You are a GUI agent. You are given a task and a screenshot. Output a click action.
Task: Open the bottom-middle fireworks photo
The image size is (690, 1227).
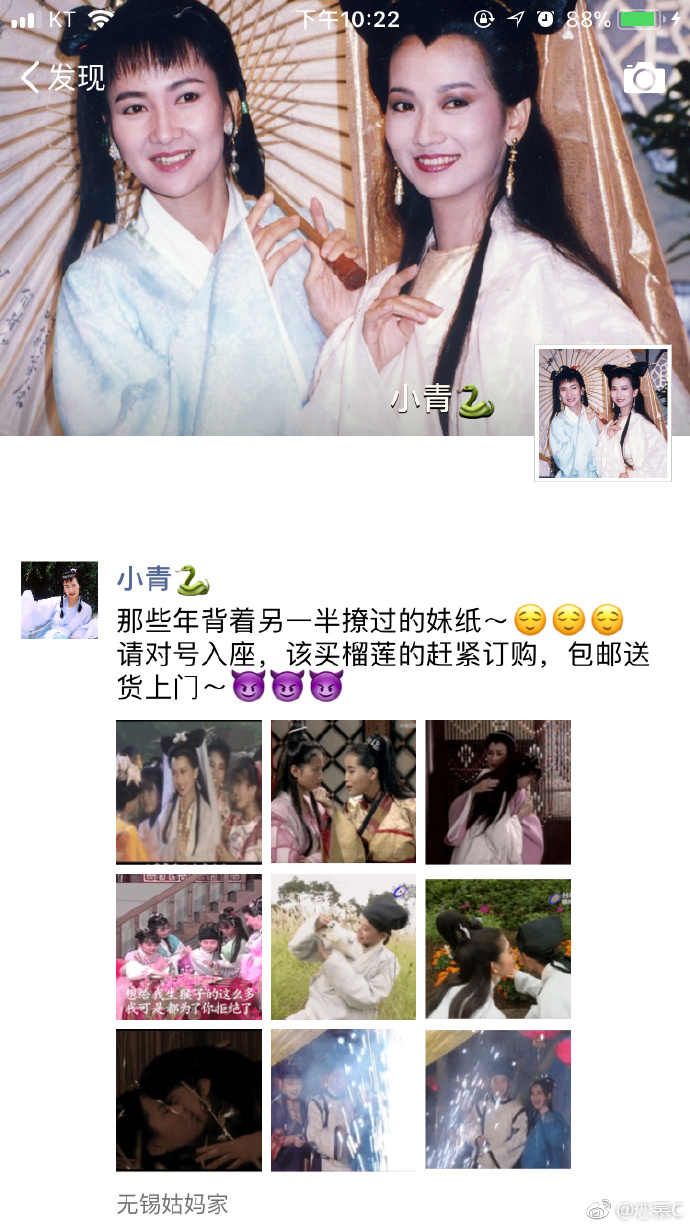click(343, 1100)
